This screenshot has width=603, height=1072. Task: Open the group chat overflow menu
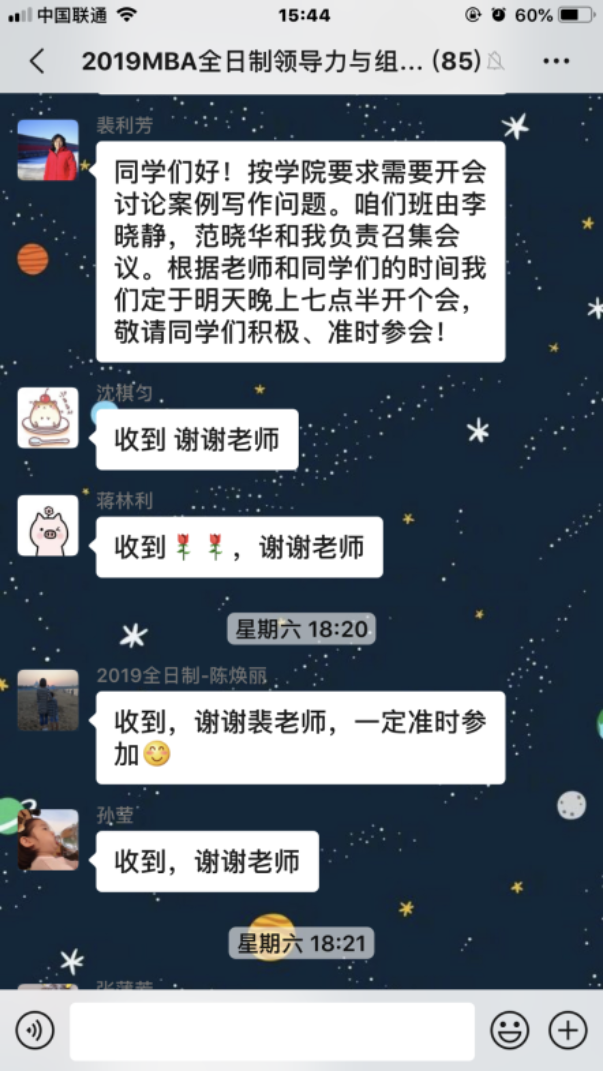pos(556,62)
